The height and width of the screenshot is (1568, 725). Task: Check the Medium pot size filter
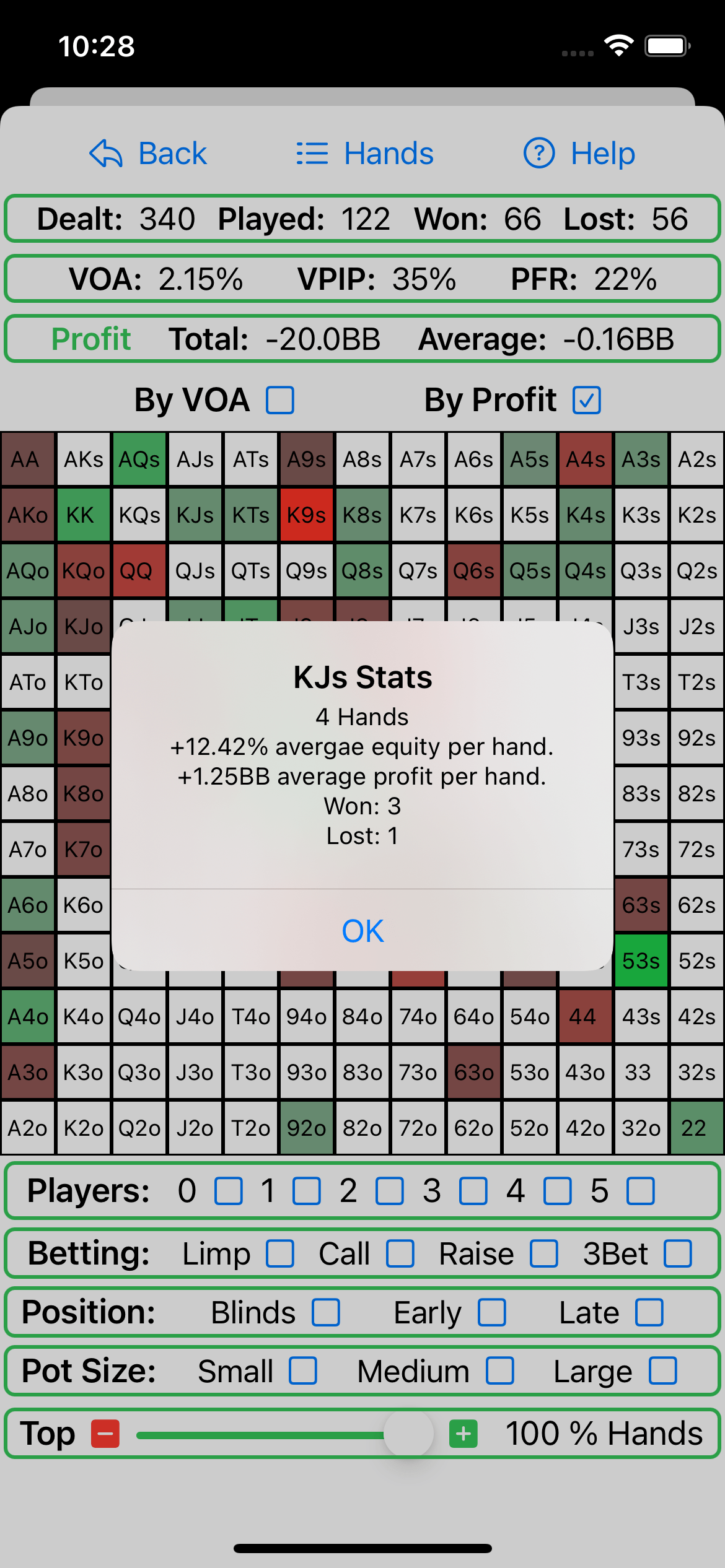click(500, 1370)
